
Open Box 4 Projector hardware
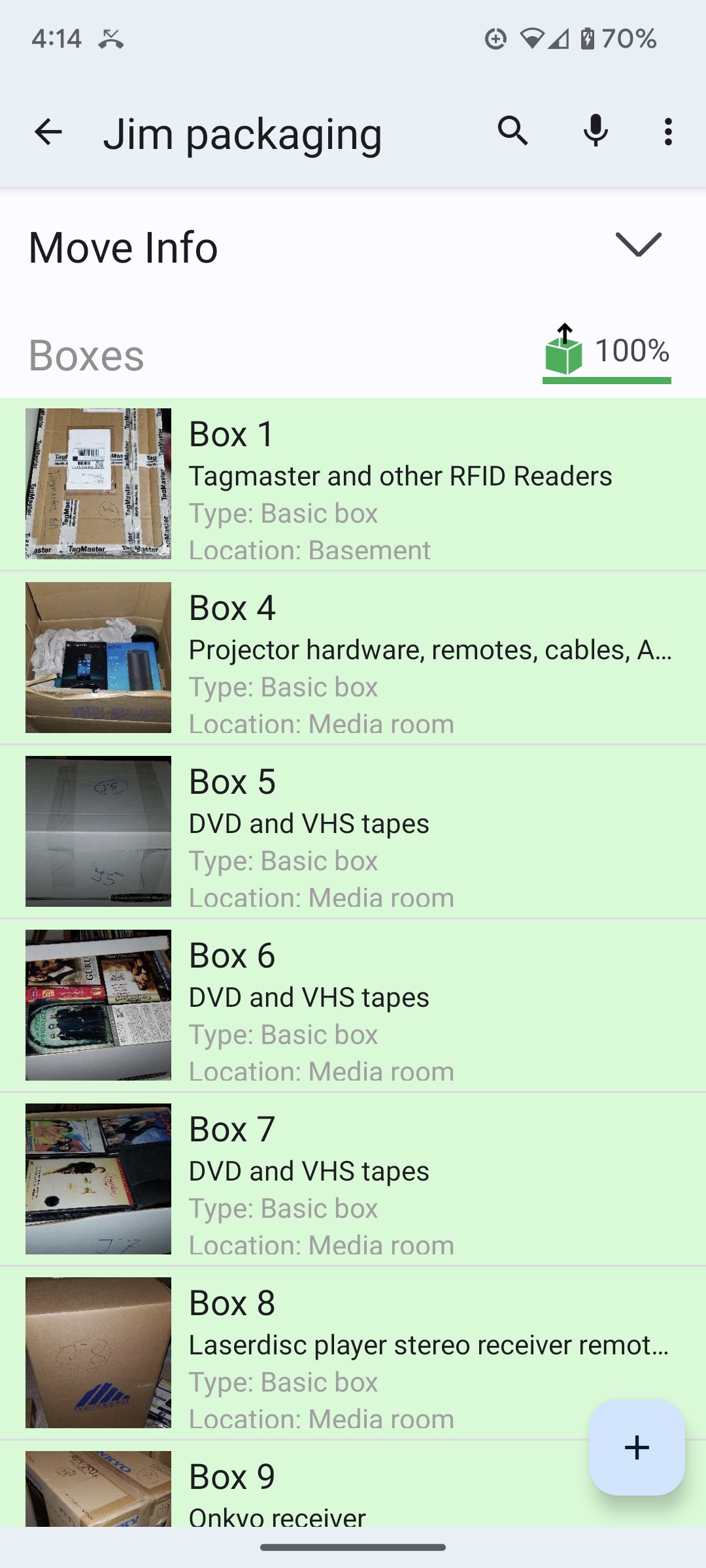(353, 658)
